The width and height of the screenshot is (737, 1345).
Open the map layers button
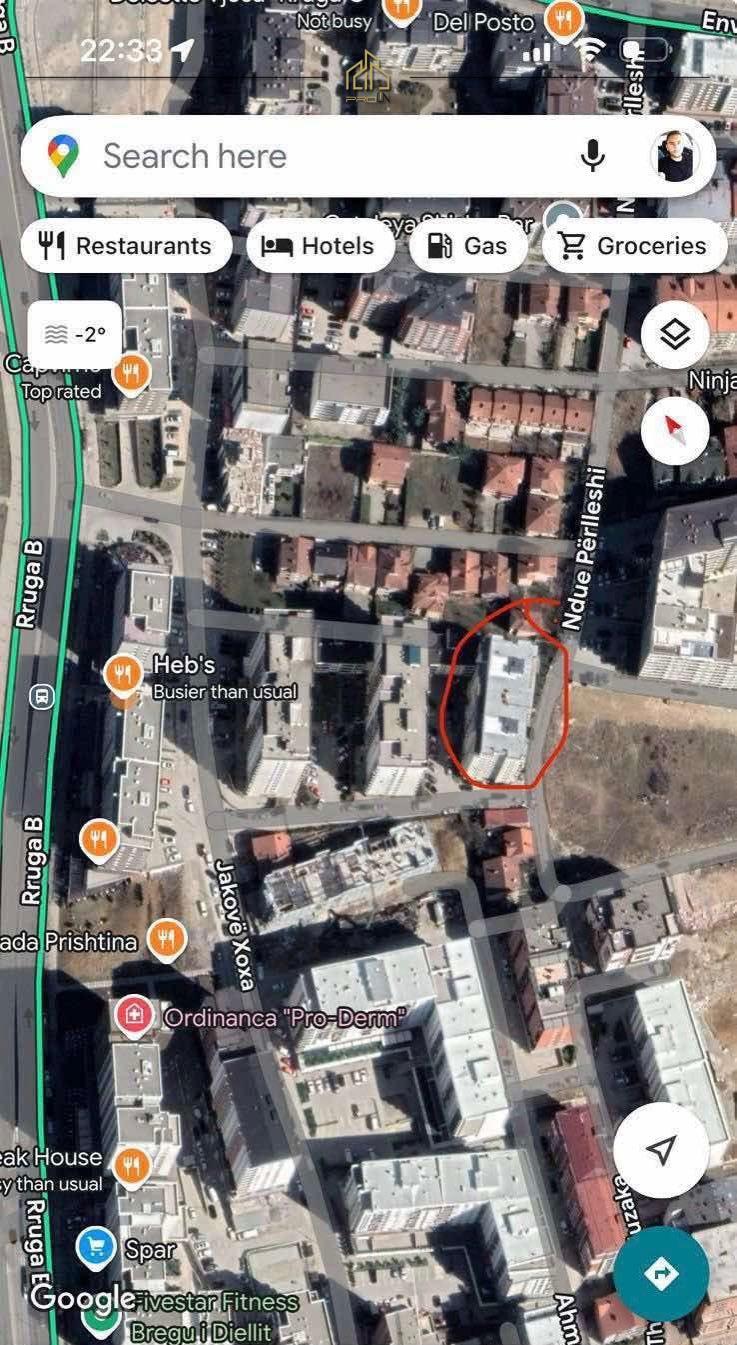[675, 335]
